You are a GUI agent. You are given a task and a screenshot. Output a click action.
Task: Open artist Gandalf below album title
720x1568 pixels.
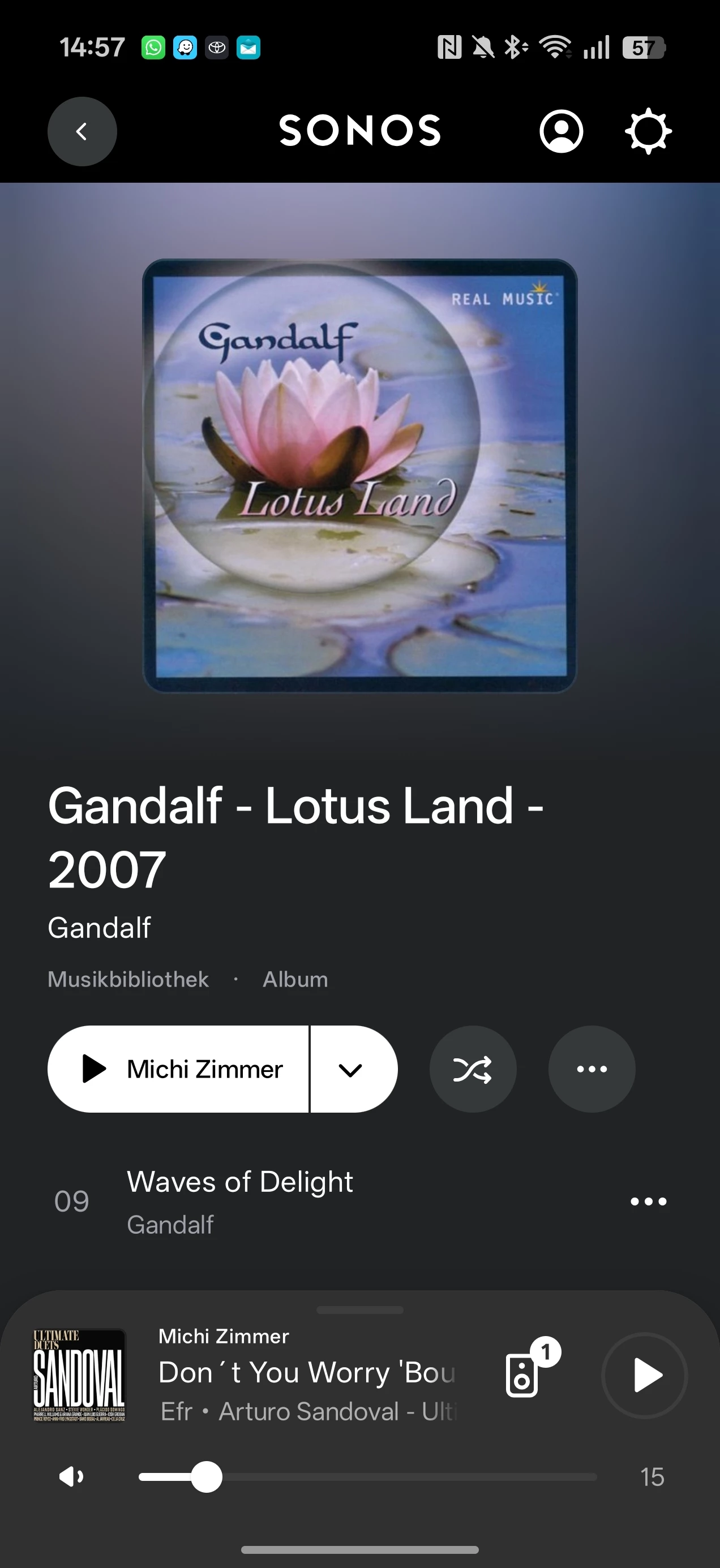click(x=99, y=928)
